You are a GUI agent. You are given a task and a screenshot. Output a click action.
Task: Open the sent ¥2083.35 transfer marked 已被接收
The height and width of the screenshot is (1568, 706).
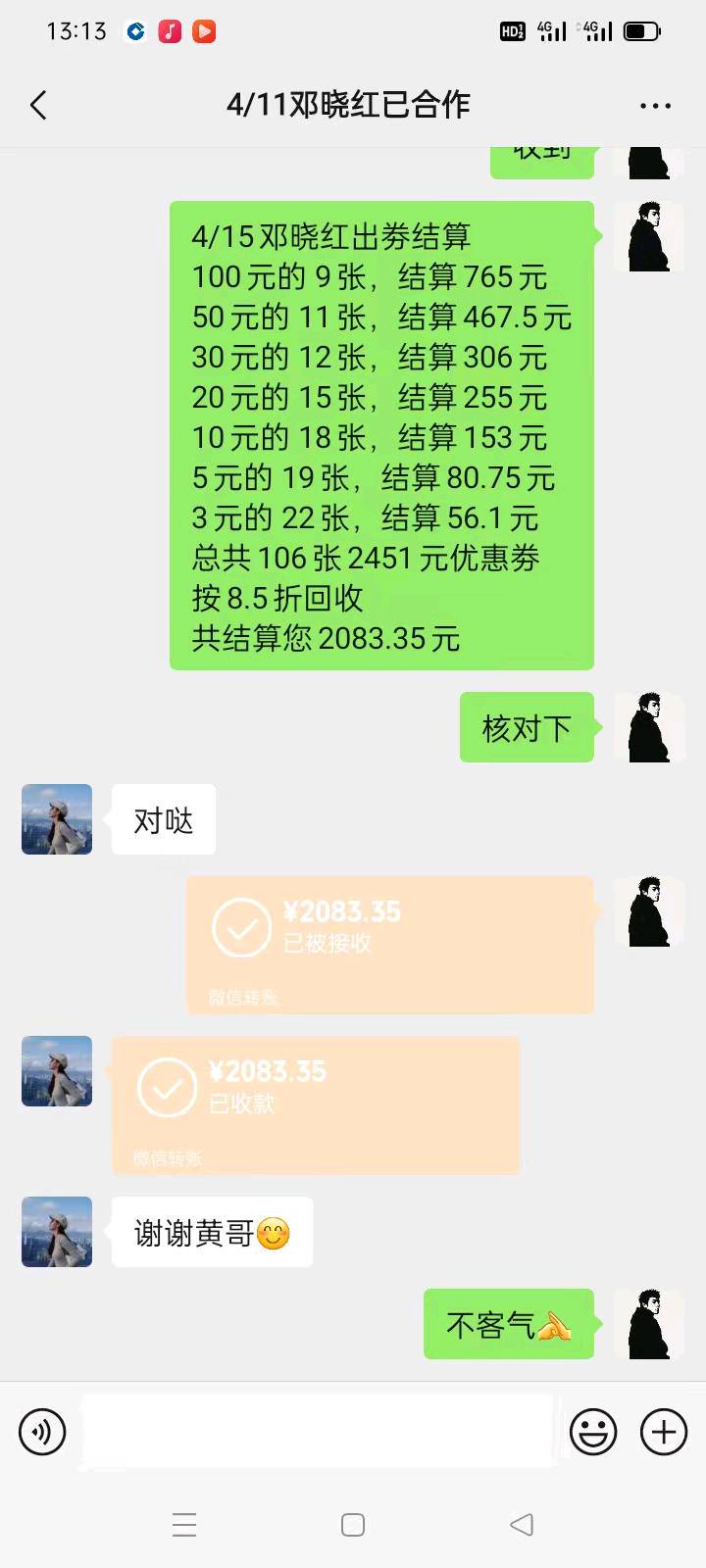[x=390, y=944]
